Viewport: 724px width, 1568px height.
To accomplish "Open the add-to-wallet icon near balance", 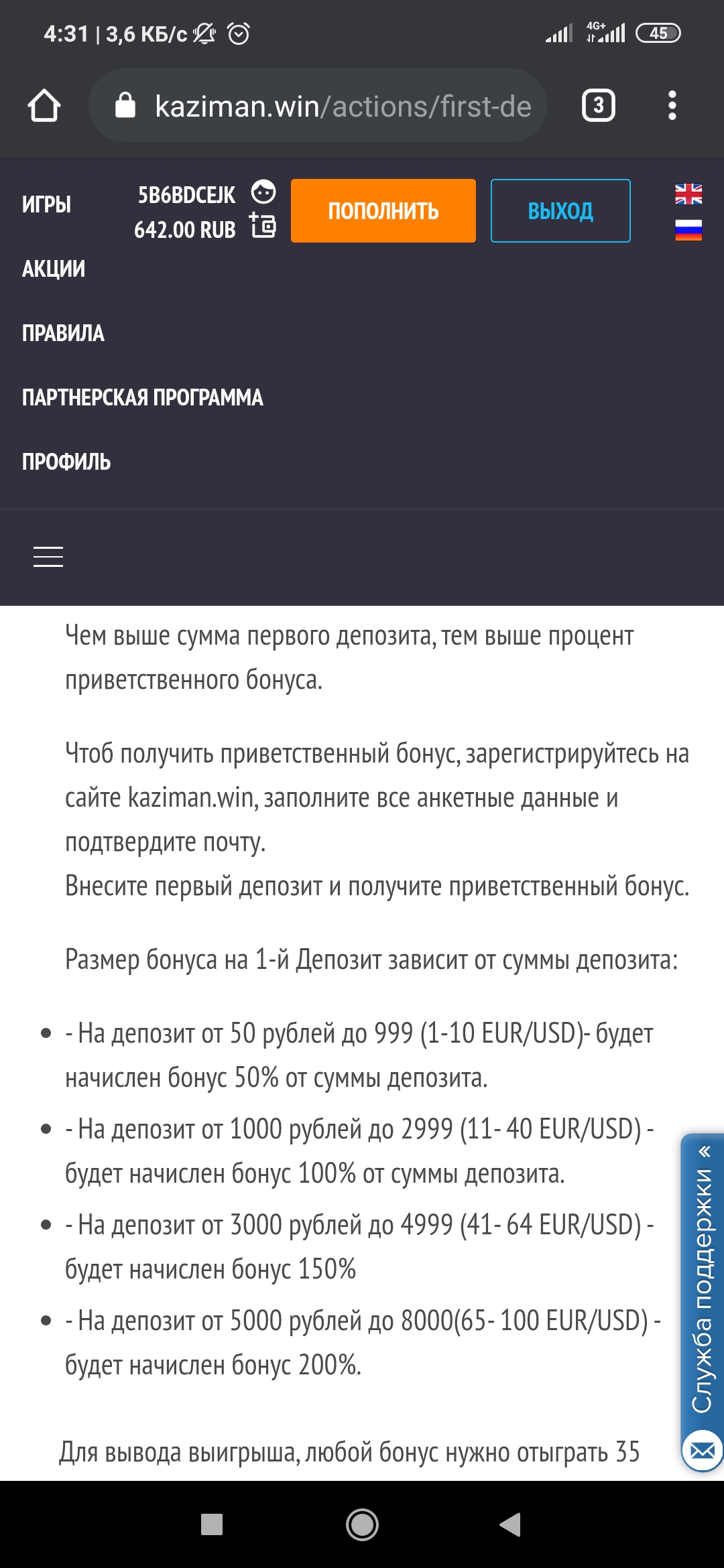I will coord(263,226).
